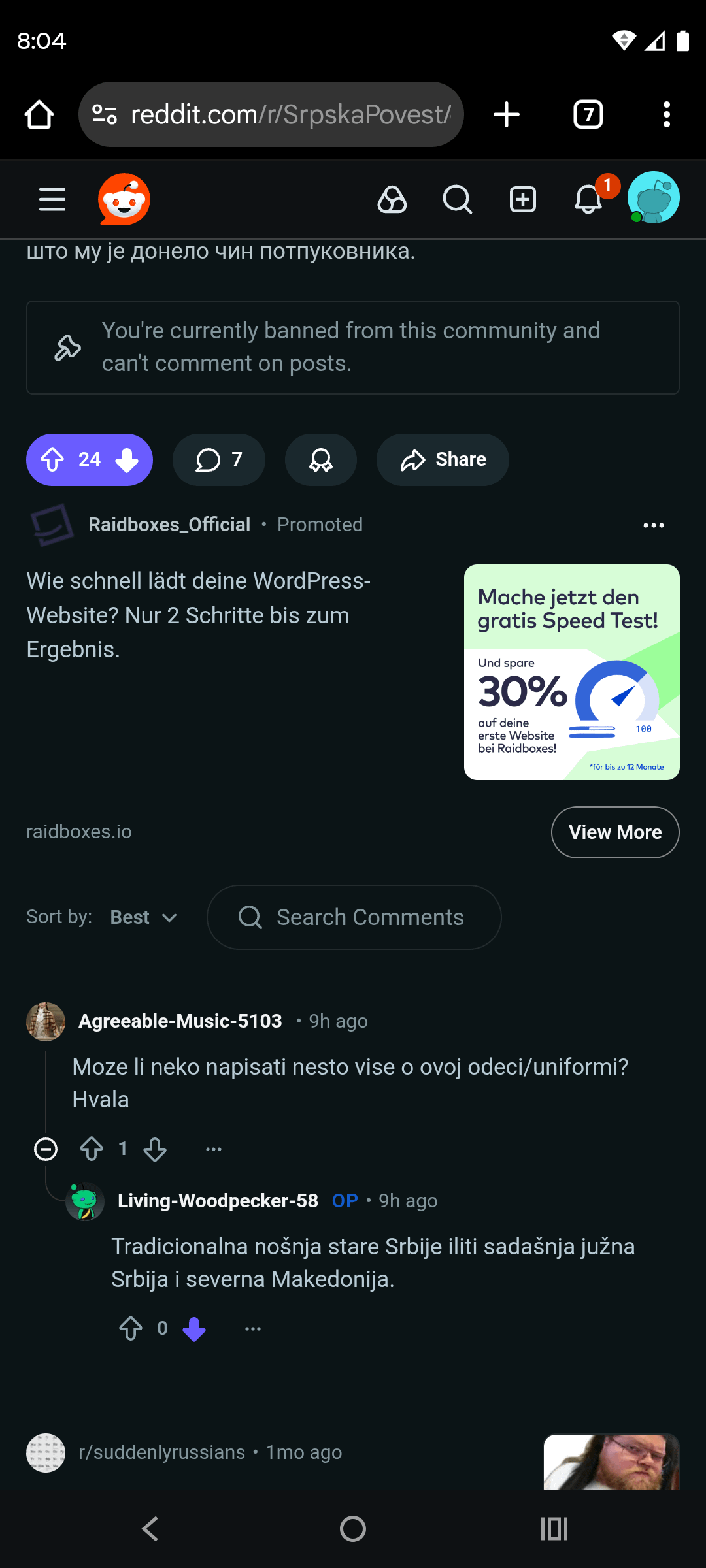Upvote Agreeable-Music-5103's comment

[x=92, y=1149]
